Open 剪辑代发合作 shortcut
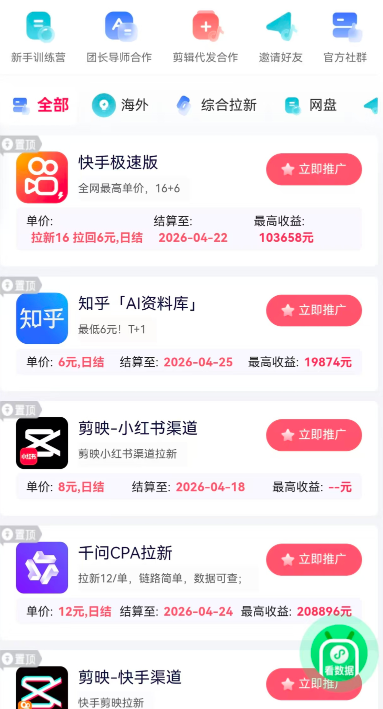383x709 pixels. [x=205, y=38]
